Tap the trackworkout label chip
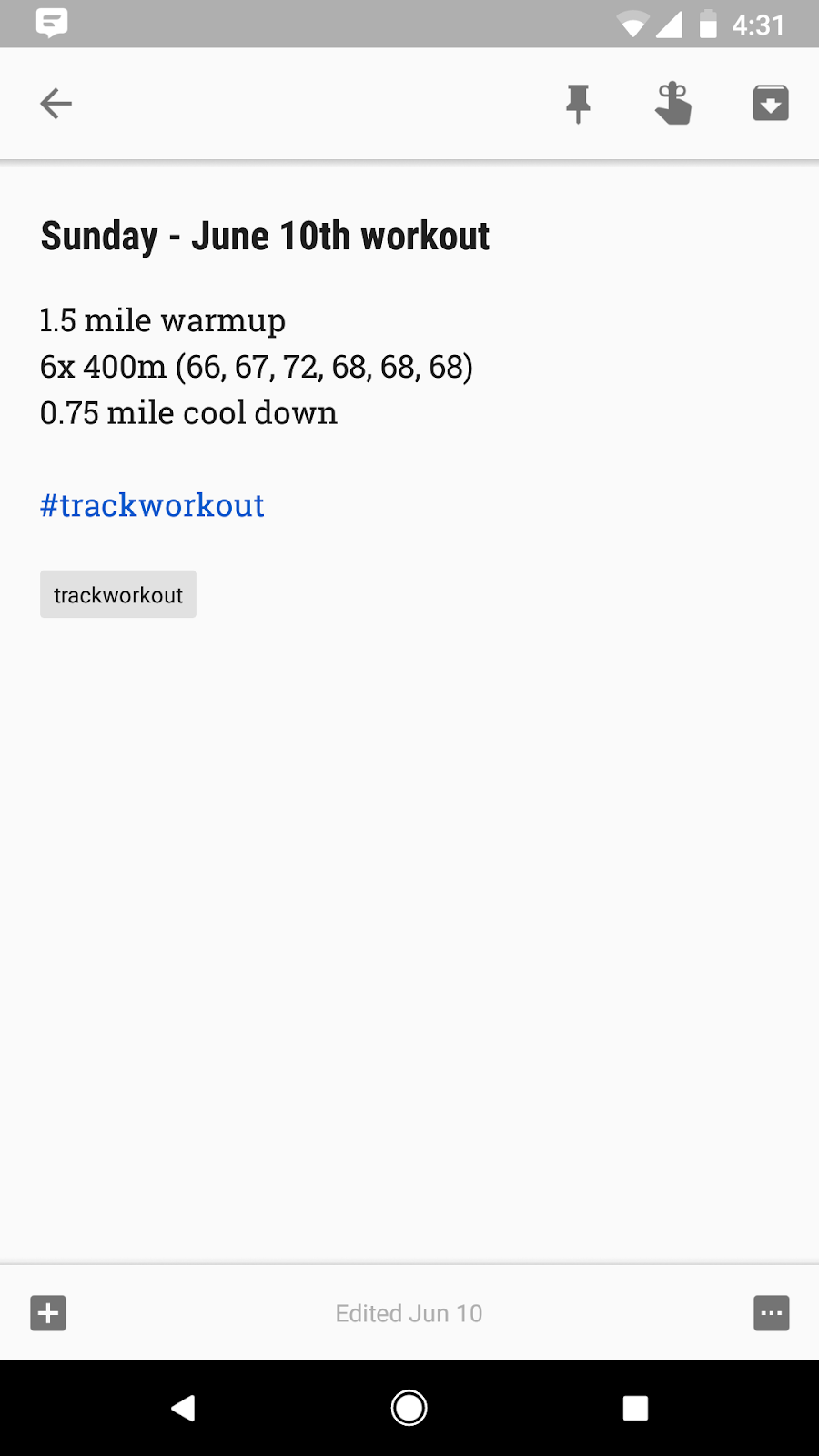 click(118, 595)
